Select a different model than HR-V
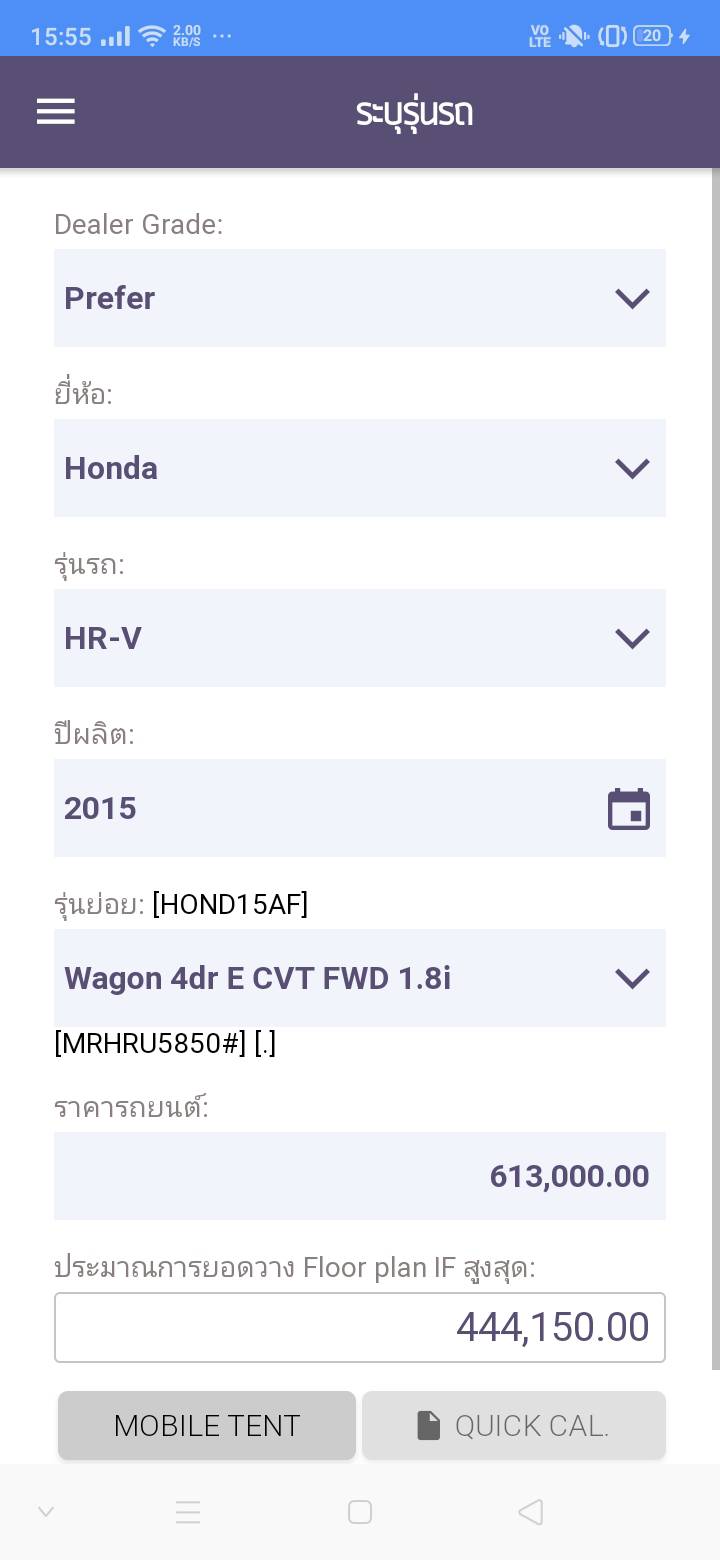Viewport: 720px width, 1560px height. [x=359, y=638]
